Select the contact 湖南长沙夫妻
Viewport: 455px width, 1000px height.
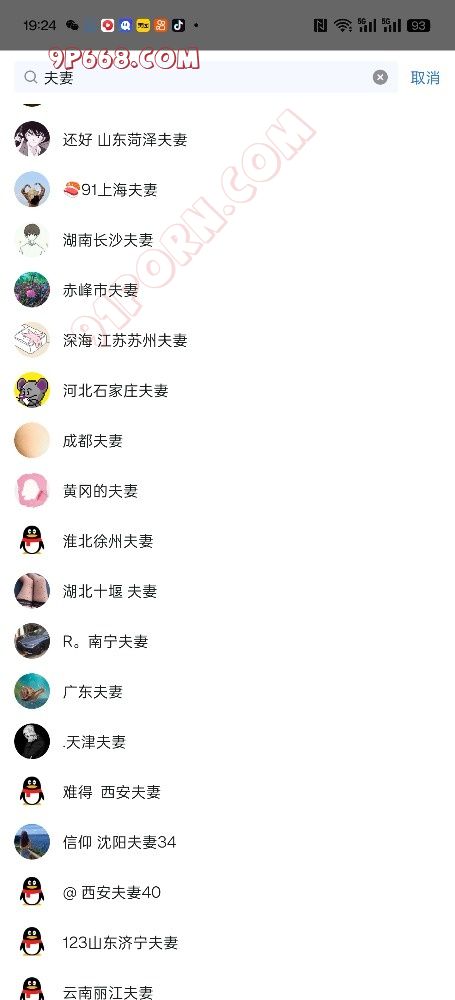coord(227,240)
